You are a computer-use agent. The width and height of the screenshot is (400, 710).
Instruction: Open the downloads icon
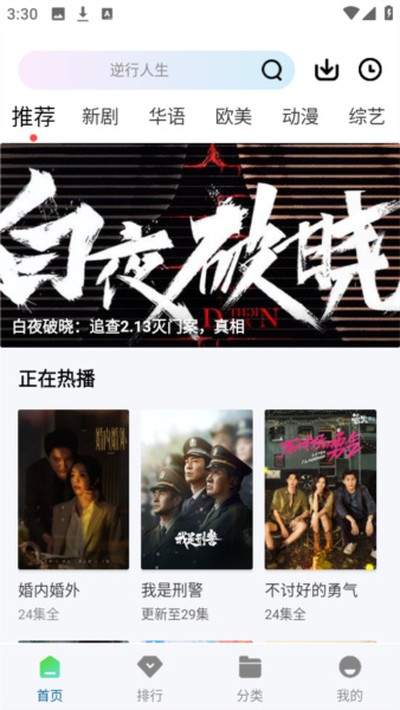click(x=327, y=70)
